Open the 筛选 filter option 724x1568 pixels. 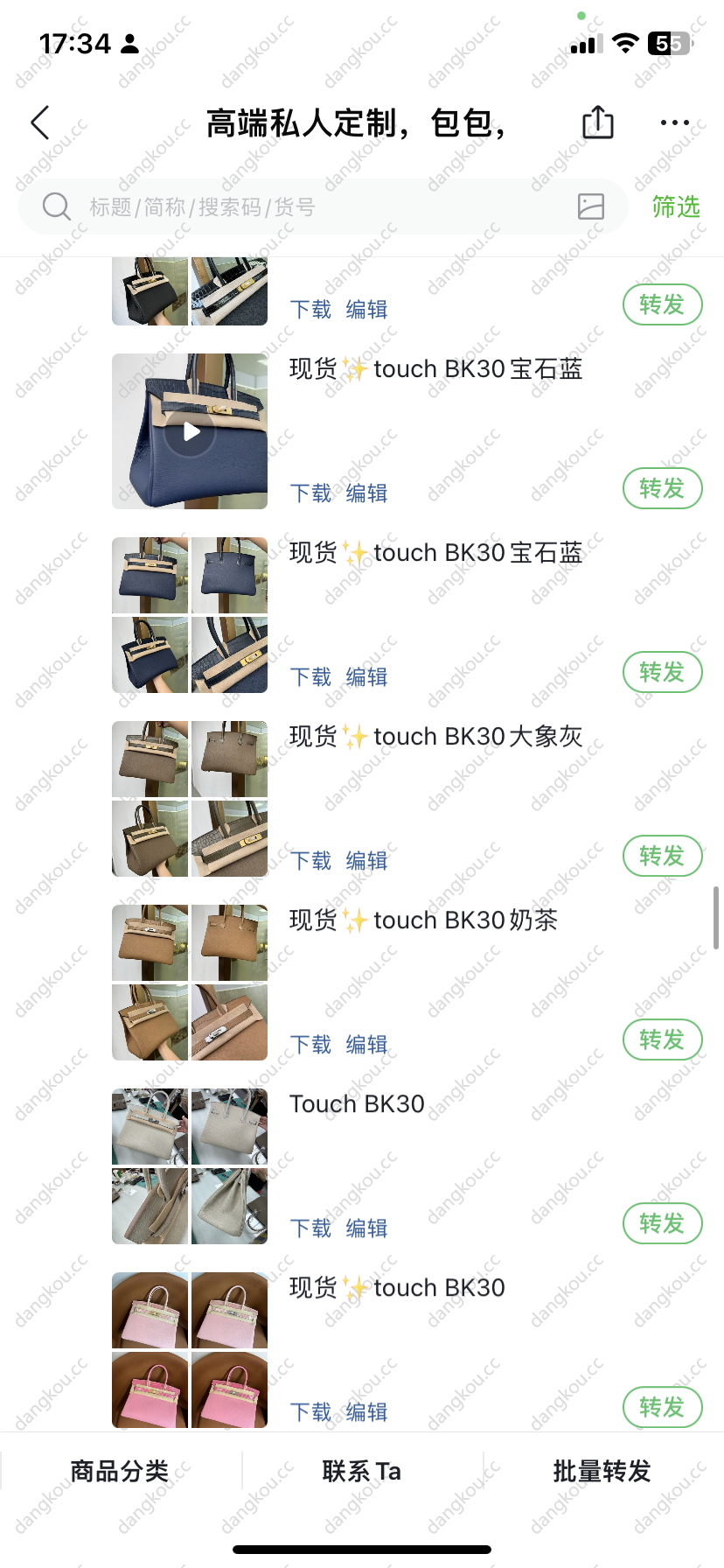pyautogui.click(x=676, y=206)
